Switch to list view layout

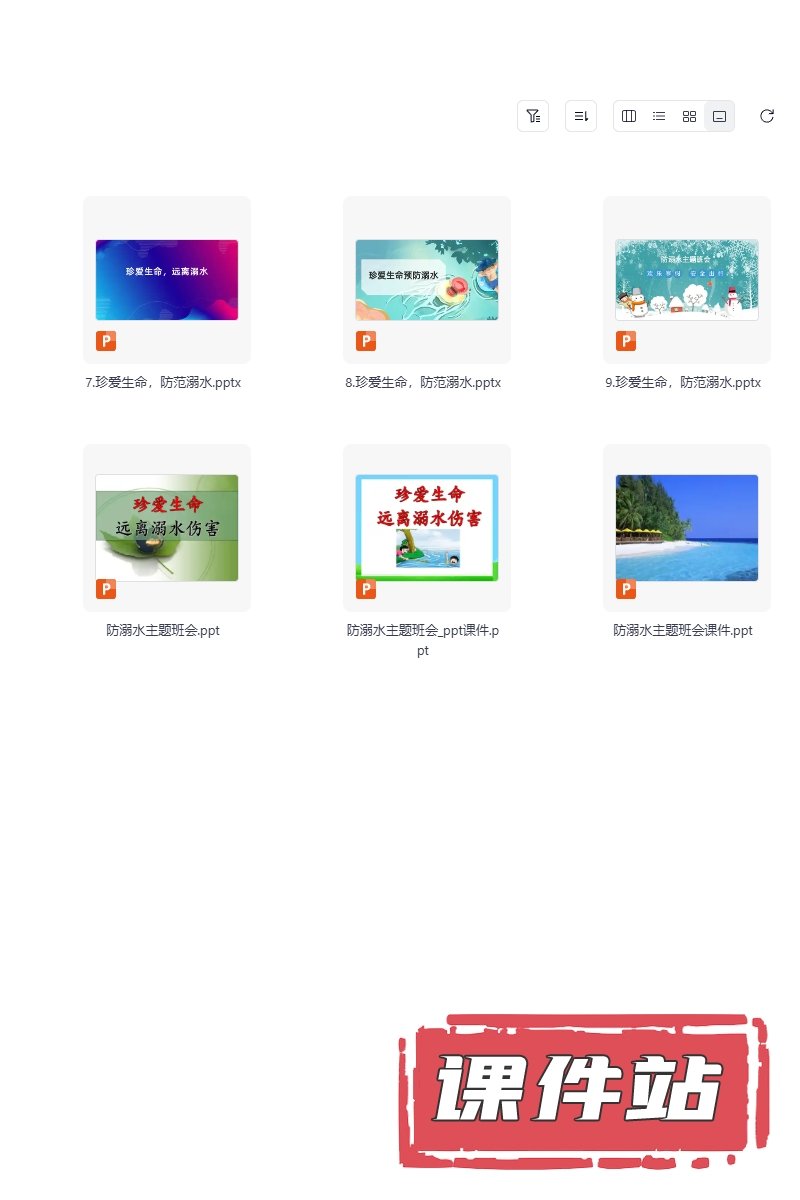[659, 116]
